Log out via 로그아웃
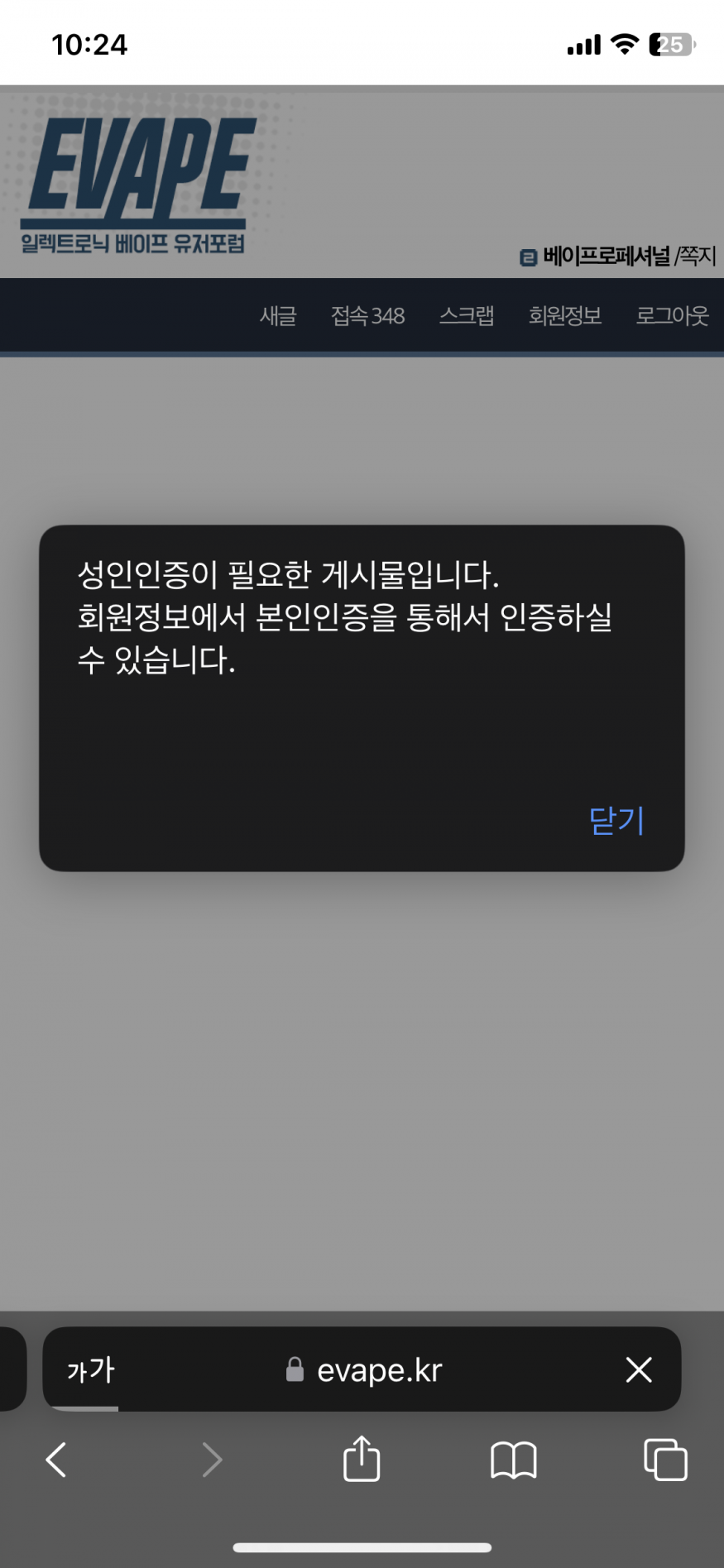The height and width of the screenshot is (1568, 724). pyautogui.click(x=672, y=316)
